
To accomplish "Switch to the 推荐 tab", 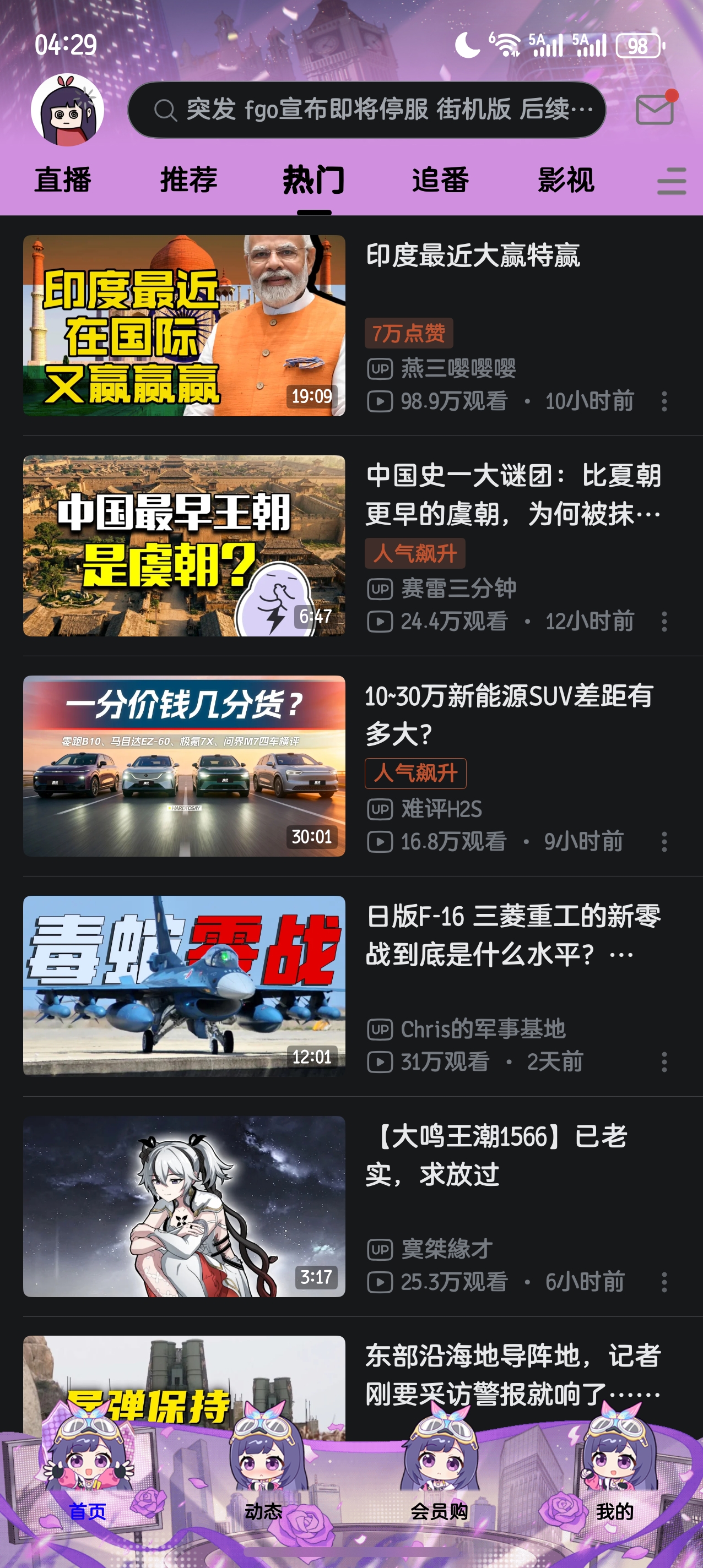I will click(188, 180).
